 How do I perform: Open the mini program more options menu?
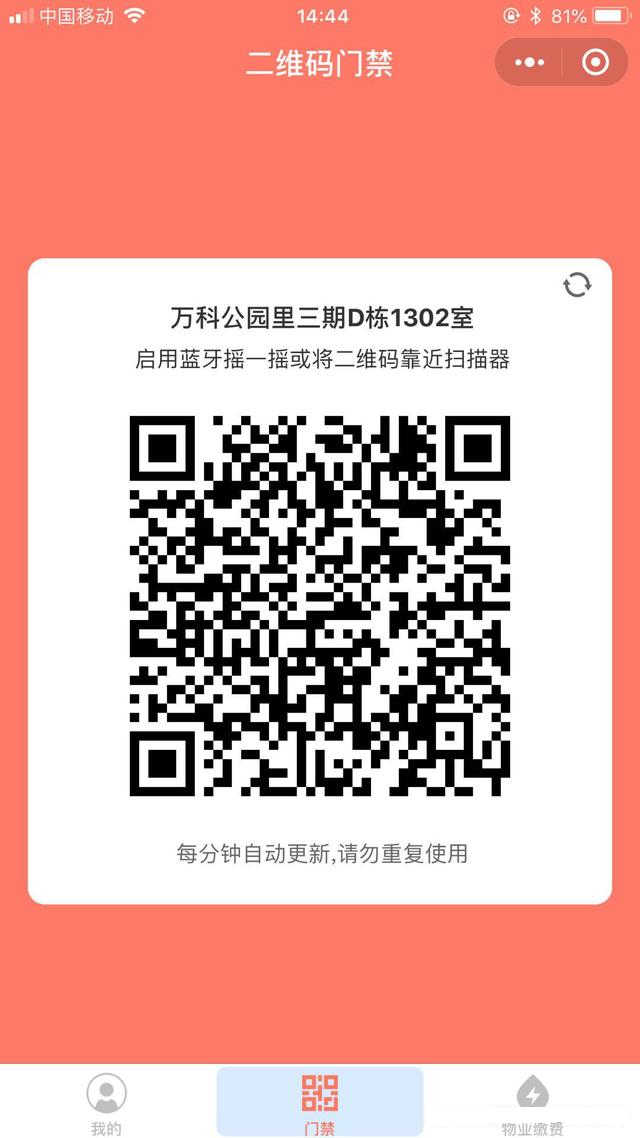530,62
